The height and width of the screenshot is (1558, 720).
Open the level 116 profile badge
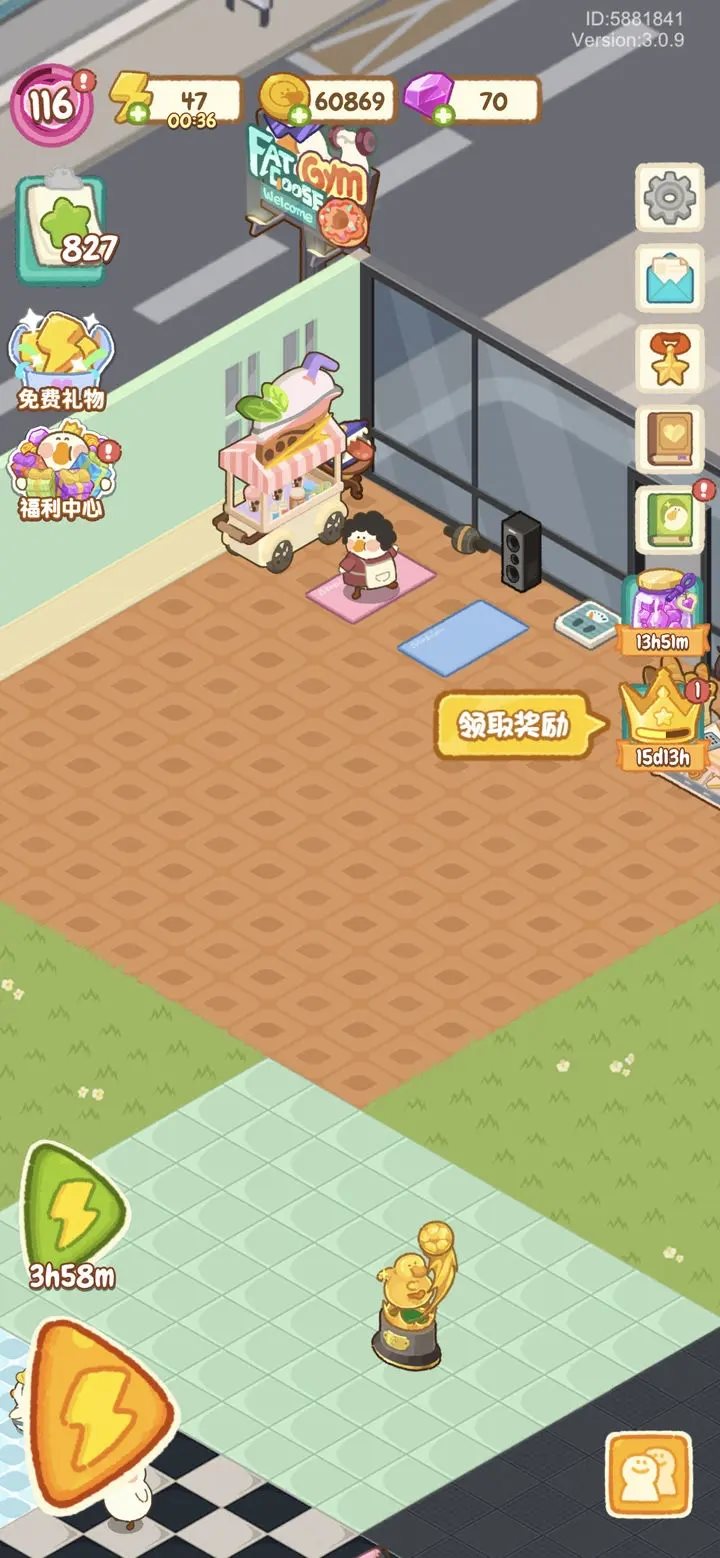click(x=51, y=104)
